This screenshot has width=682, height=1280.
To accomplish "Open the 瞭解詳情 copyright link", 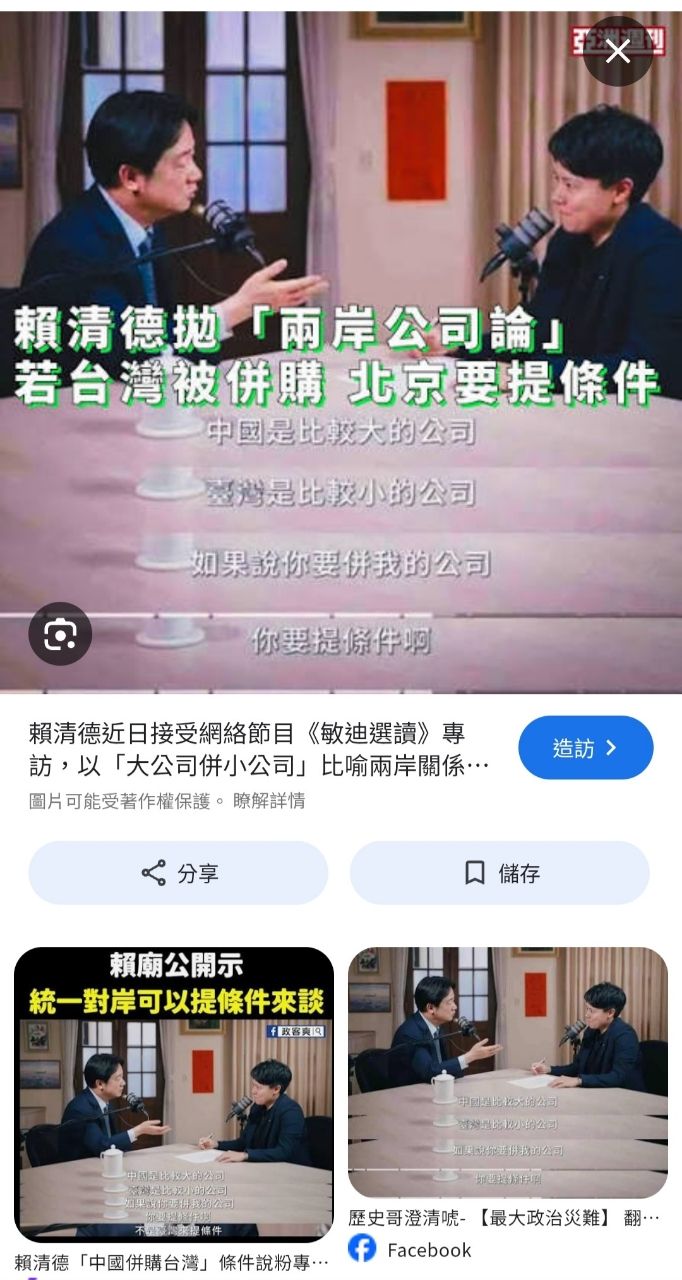I will (x=269, y=801).
